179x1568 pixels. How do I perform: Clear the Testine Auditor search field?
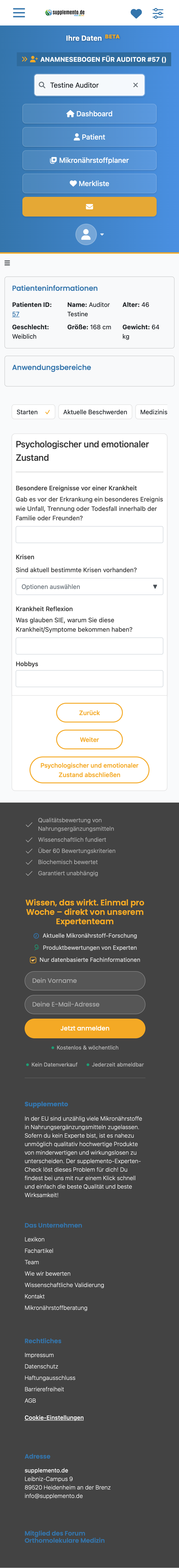click(x=135, y=85)
